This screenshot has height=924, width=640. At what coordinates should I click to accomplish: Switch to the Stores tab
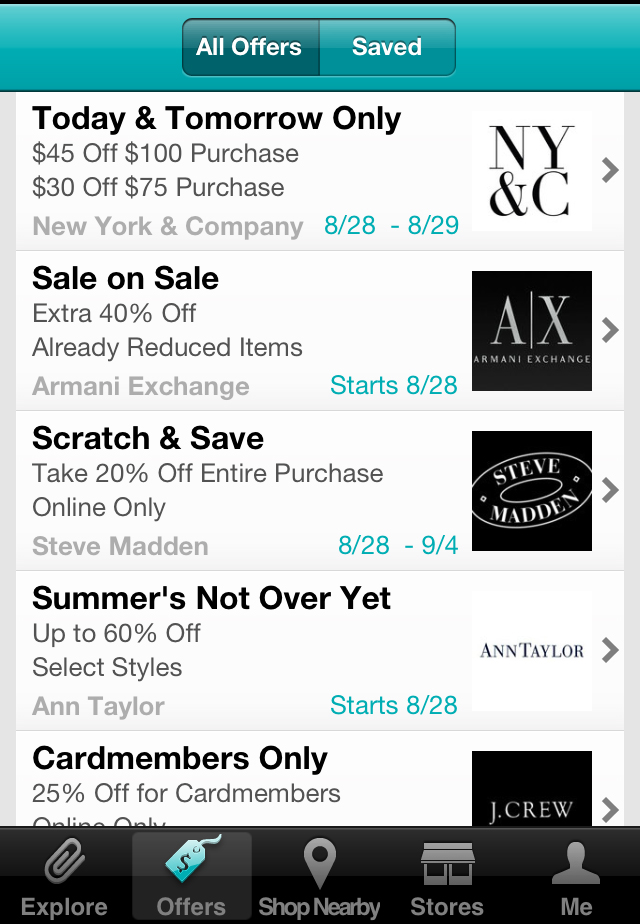[x=447, y=877]
